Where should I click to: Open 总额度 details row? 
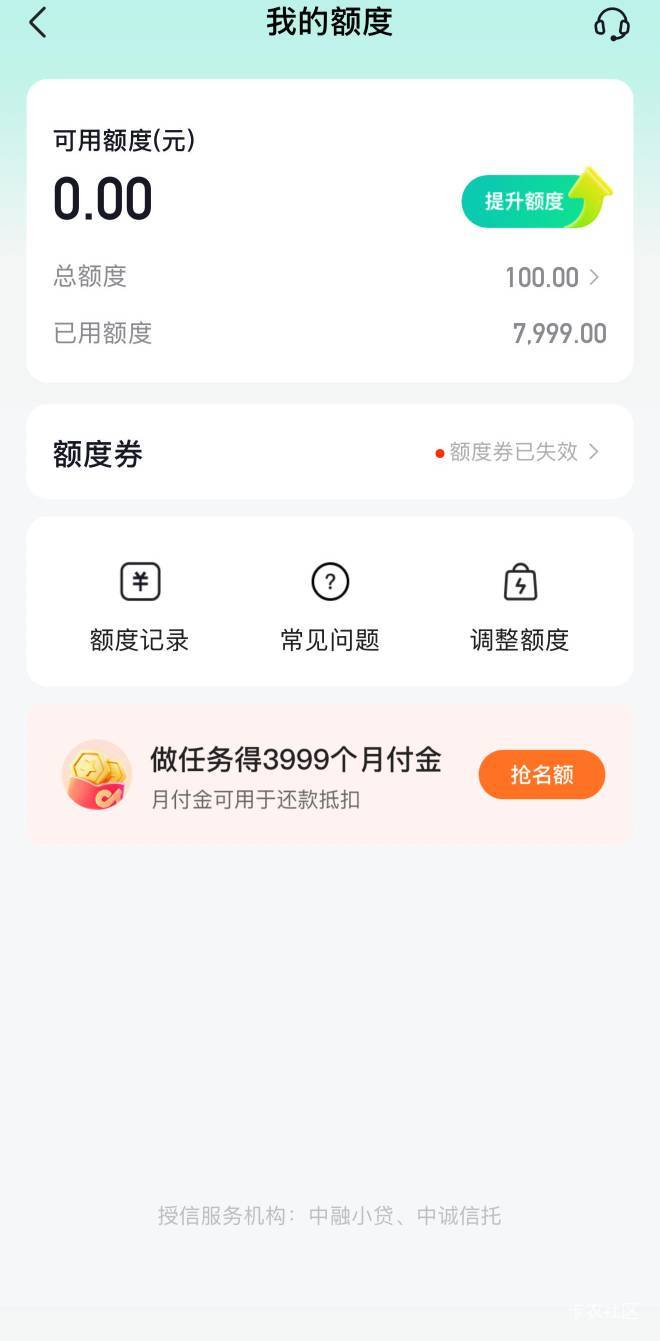click(330, 277)
